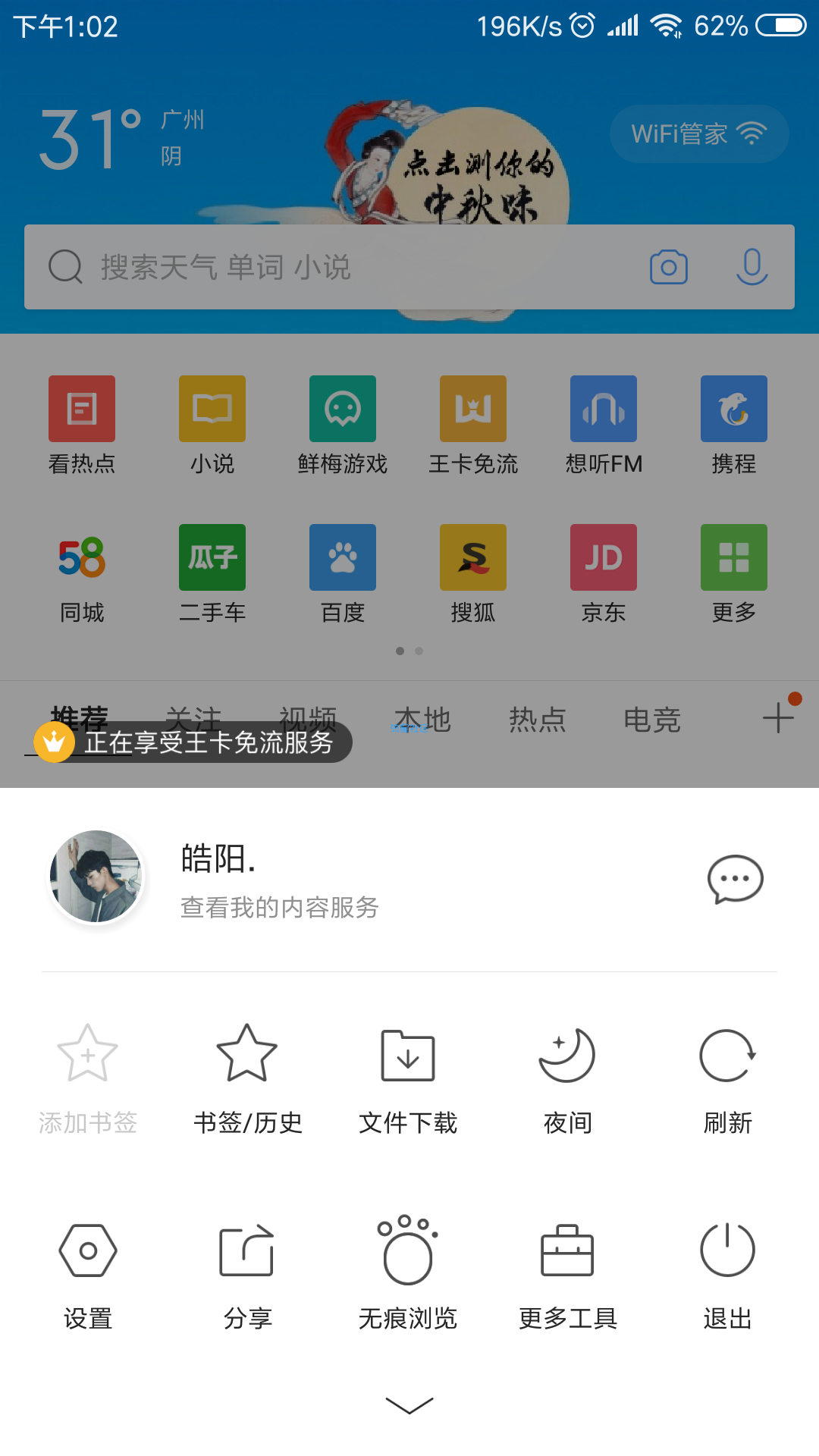The image size is (819, 1456).
Task: Open 设置 settings
Action: tap(88, 1274)
